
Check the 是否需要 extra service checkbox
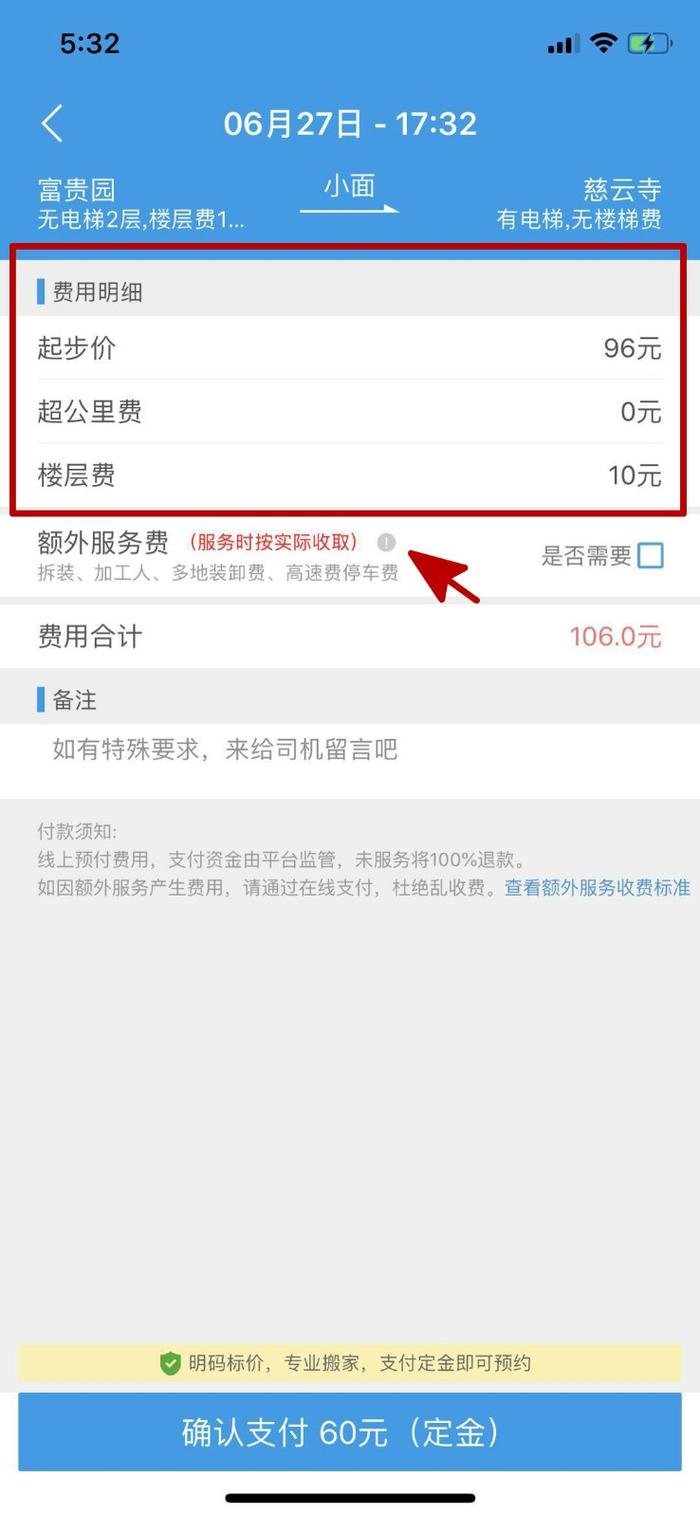coord(650,555)
